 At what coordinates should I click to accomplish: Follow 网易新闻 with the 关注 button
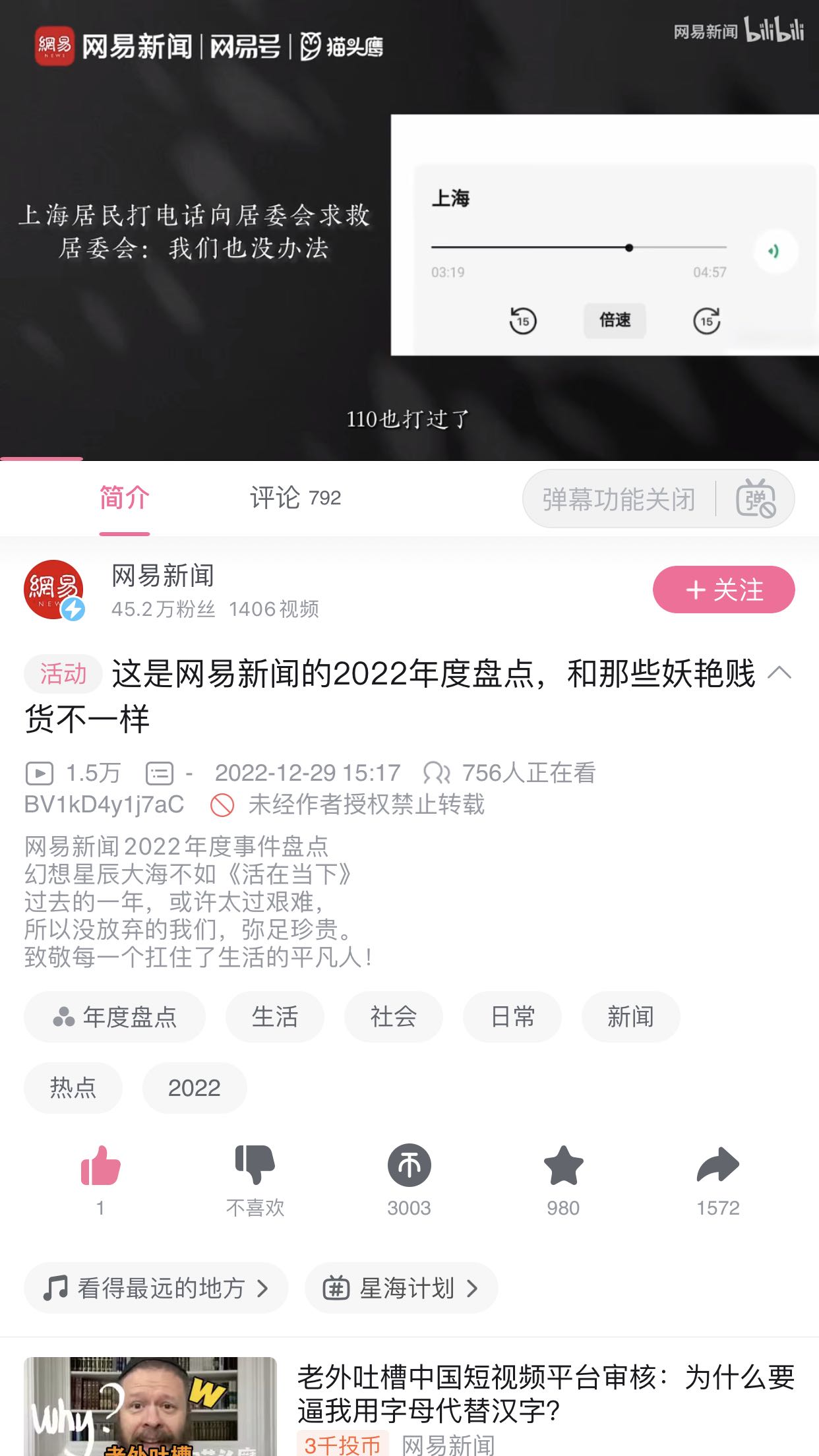tap(723, 590)
